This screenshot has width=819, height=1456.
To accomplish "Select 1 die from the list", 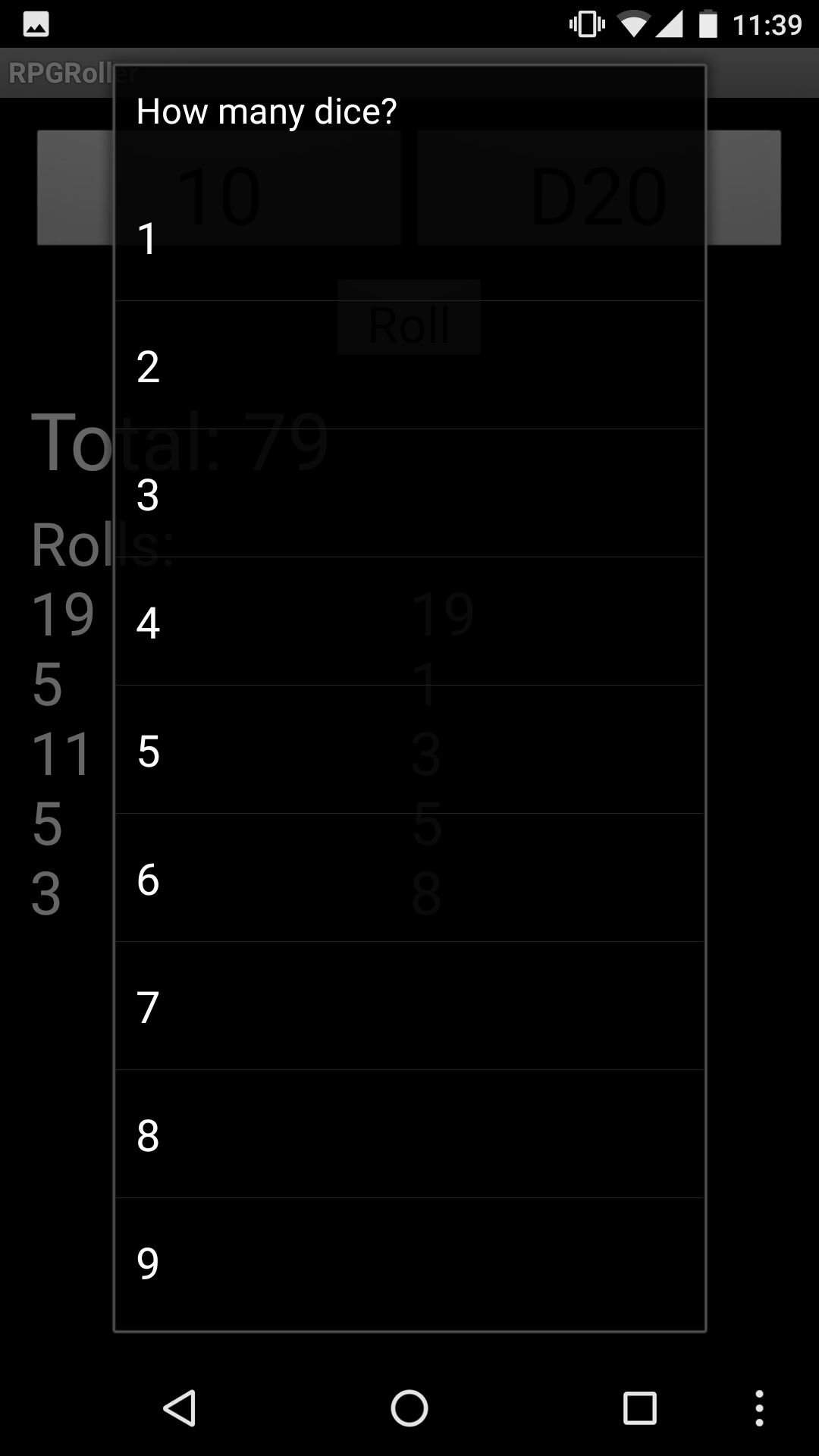I will 409,238.
